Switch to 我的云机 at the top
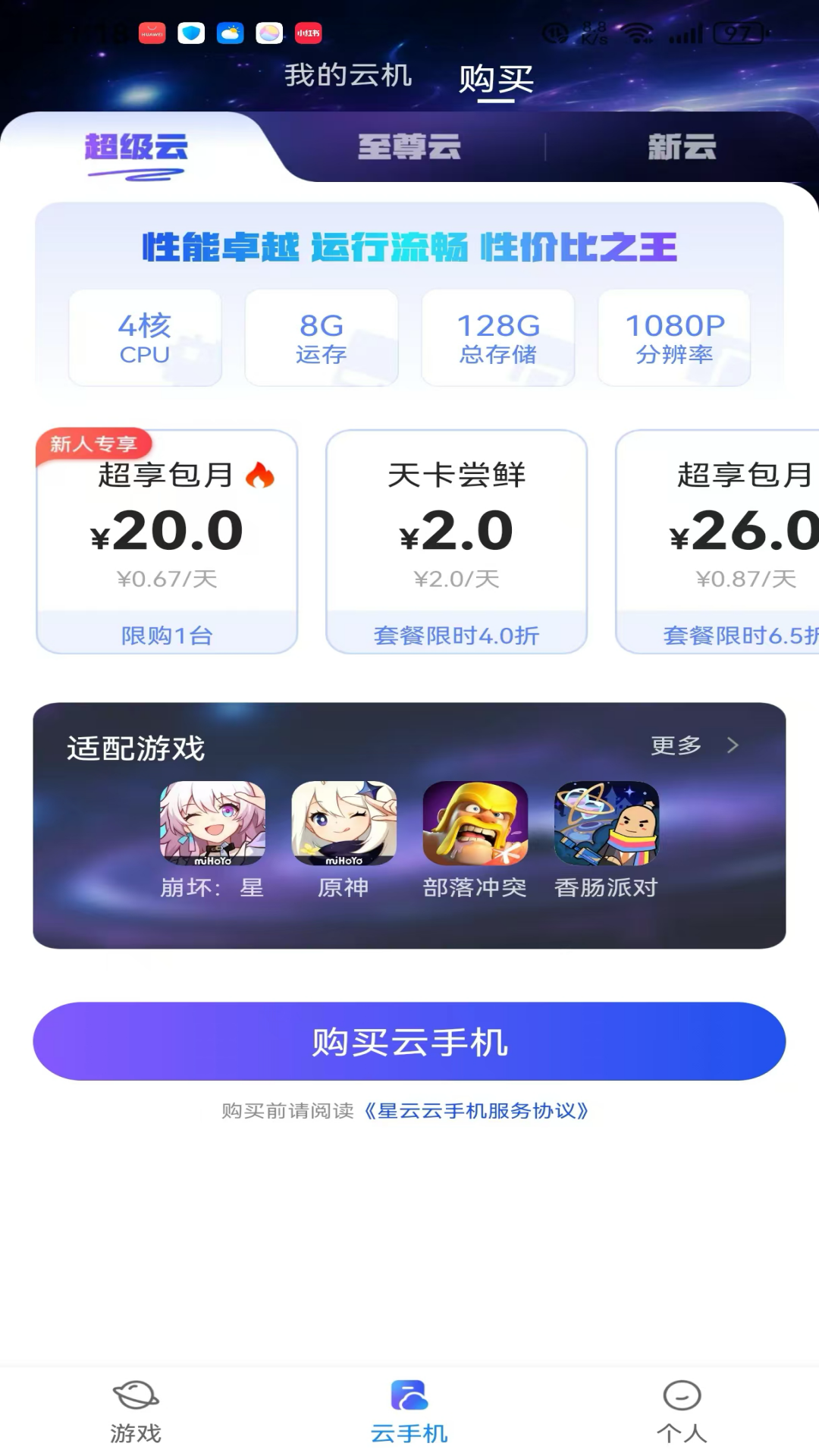 pyautogui.click(x=347, y=76)
